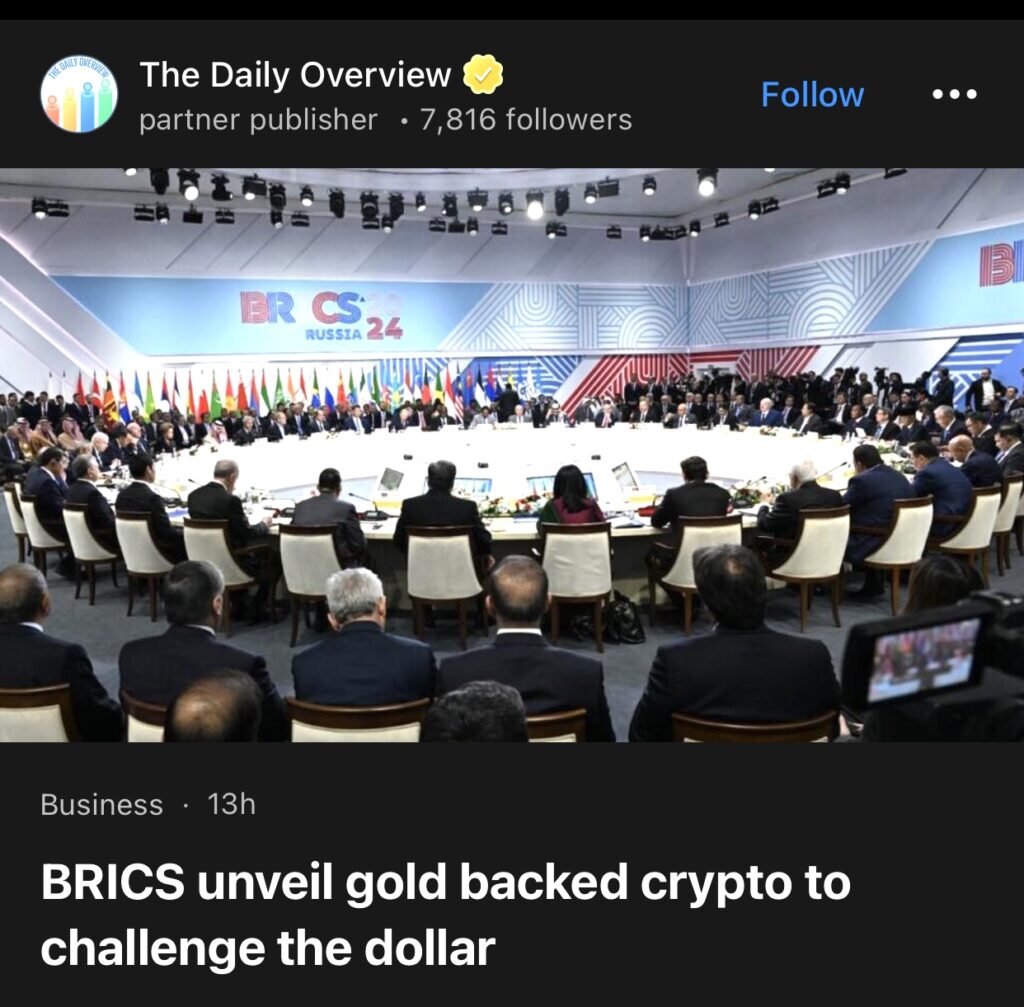This screenshot has height=1007, width=1024.
Task: Follow The Daily Overview publisher
Action: pyautogui.click(x=812, y=95)
